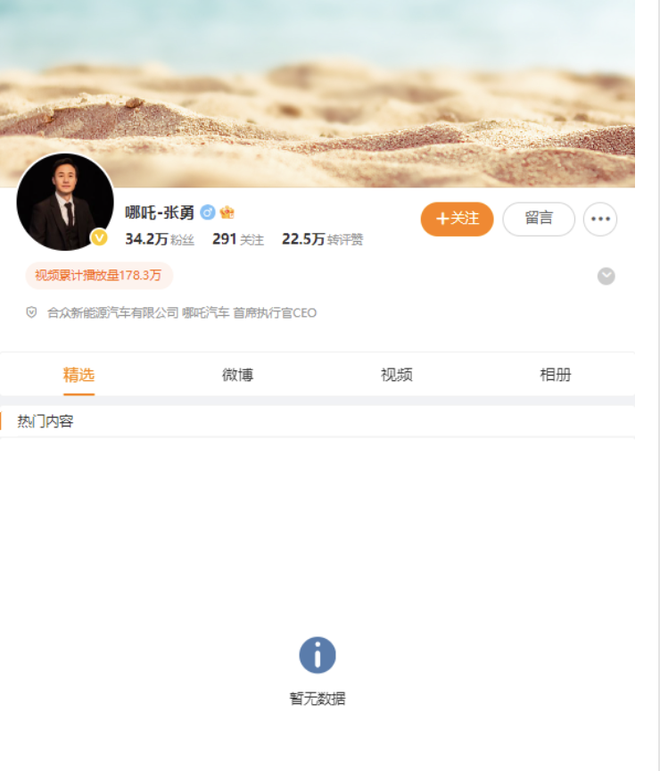Open the profile avatar photo

point(64,203)
